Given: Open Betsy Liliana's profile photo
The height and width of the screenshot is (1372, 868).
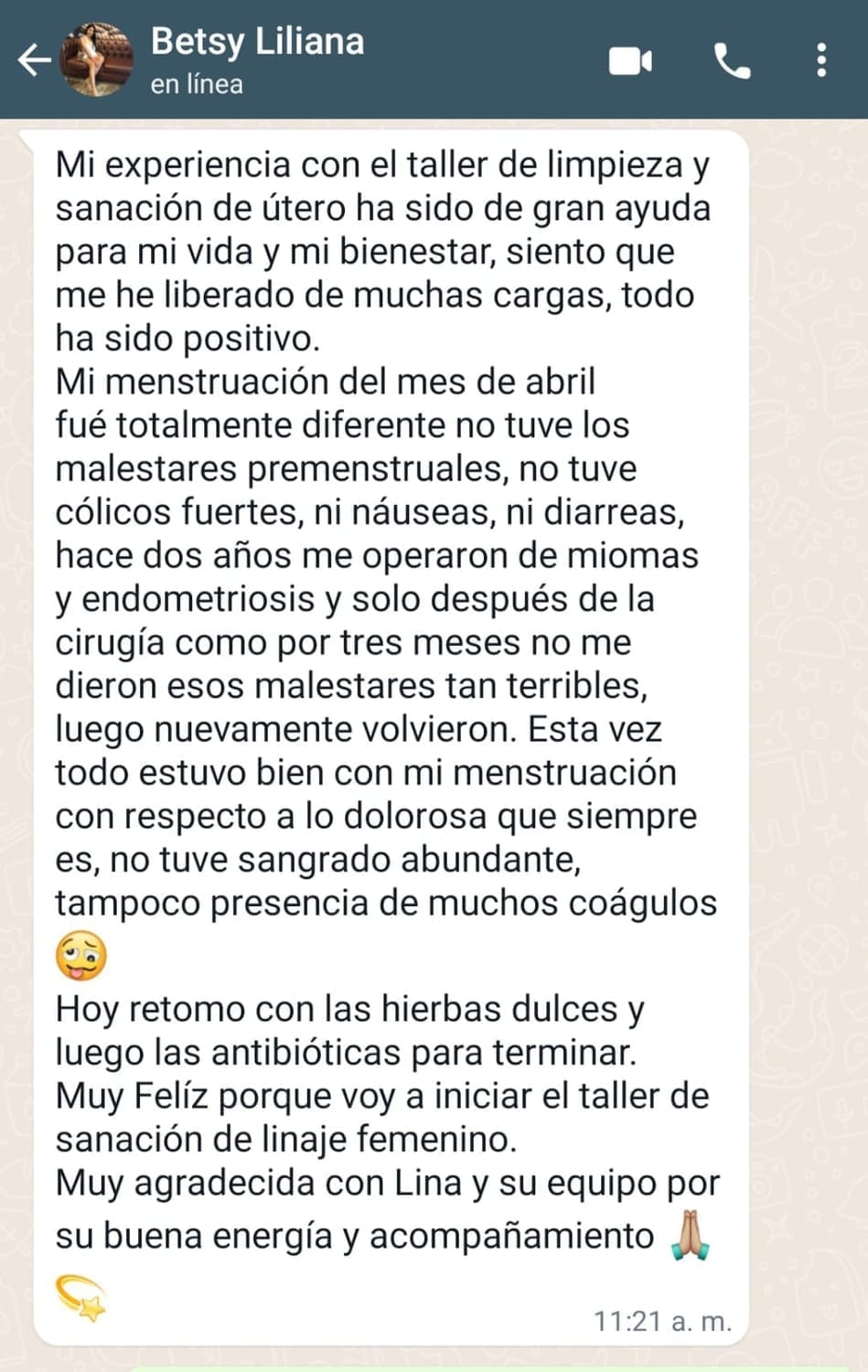Looking at the screenshot, I should (x=97, y=60).
